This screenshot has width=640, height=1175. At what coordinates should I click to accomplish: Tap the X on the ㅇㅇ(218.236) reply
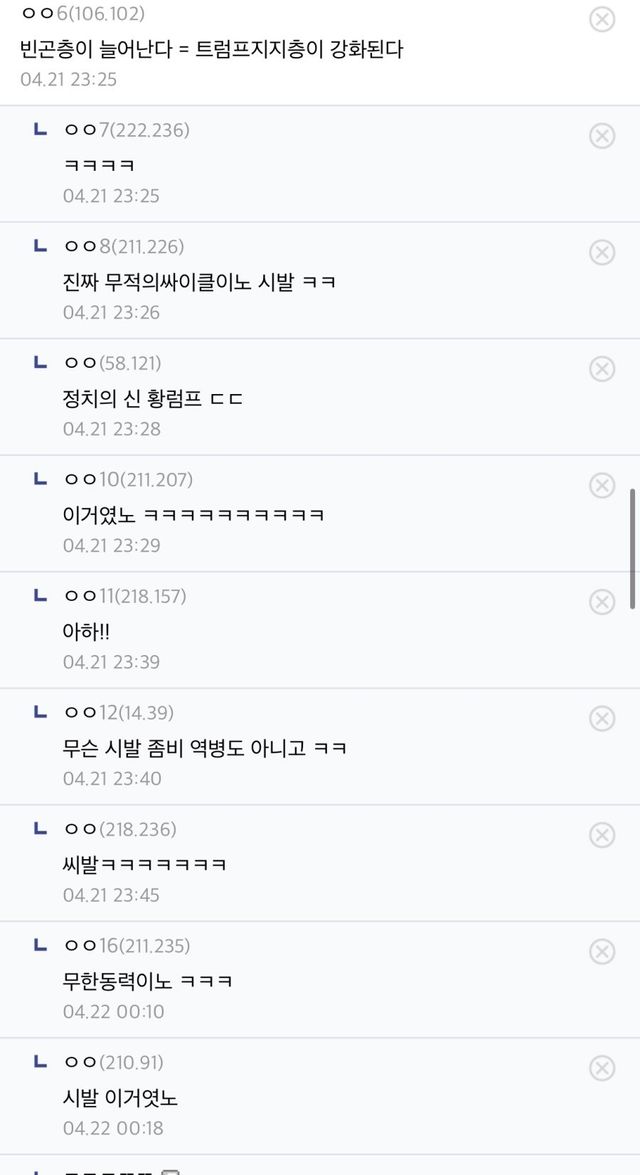(x=602, y=835)
